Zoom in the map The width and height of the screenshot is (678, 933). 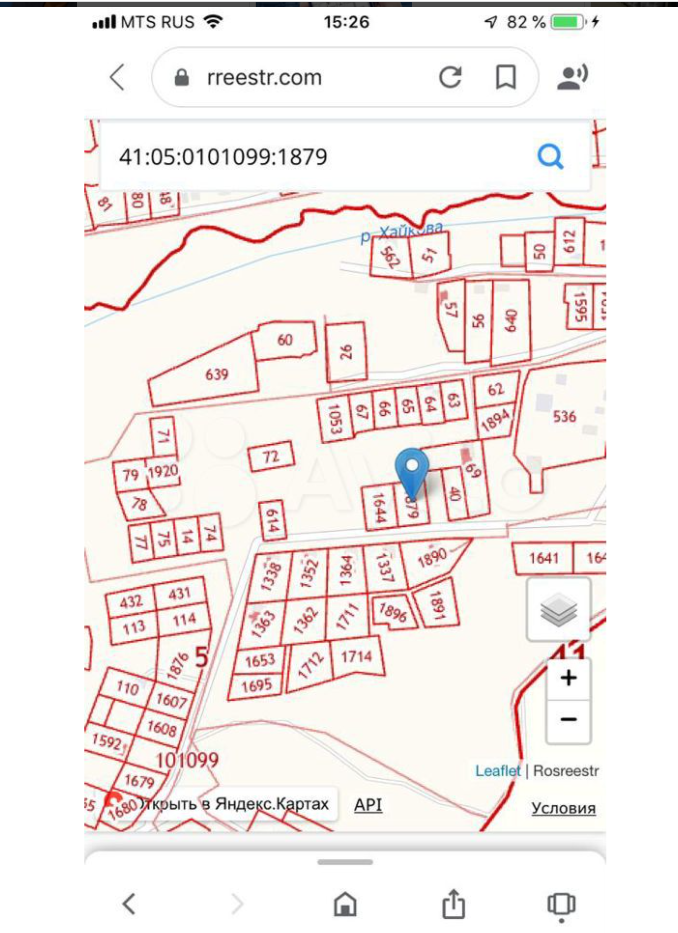tap(568, 679)
